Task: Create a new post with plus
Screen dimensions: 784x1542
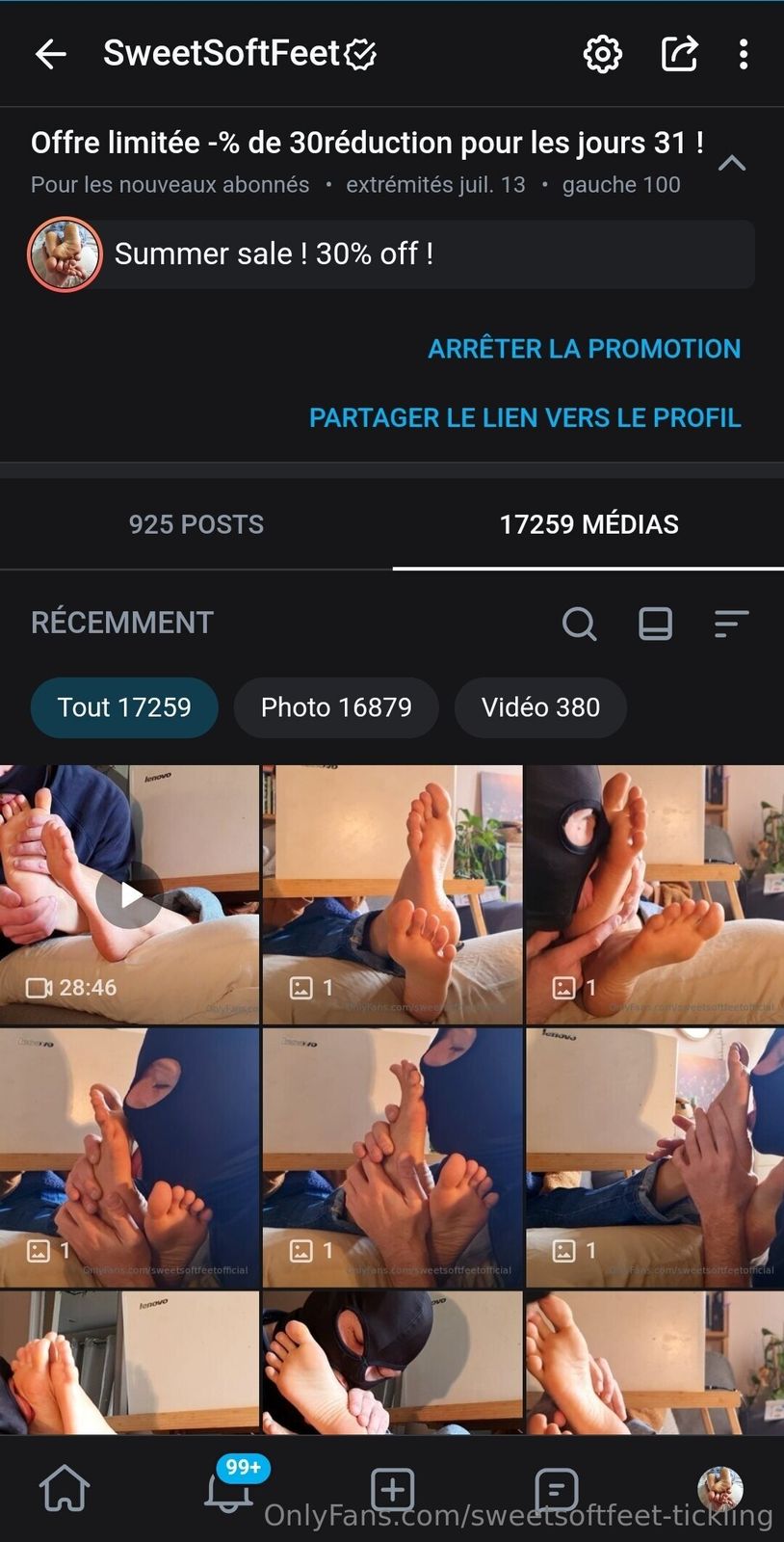Action: pos(392,1489)
